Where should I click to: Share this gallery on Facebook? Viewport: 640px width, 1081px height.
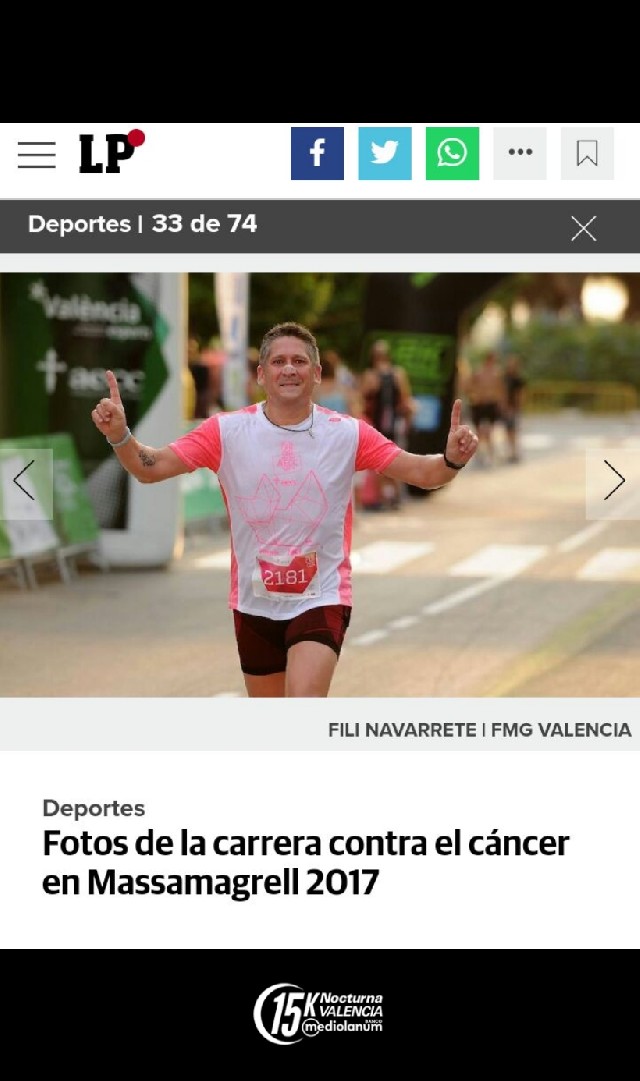click(x=317, y=154)
